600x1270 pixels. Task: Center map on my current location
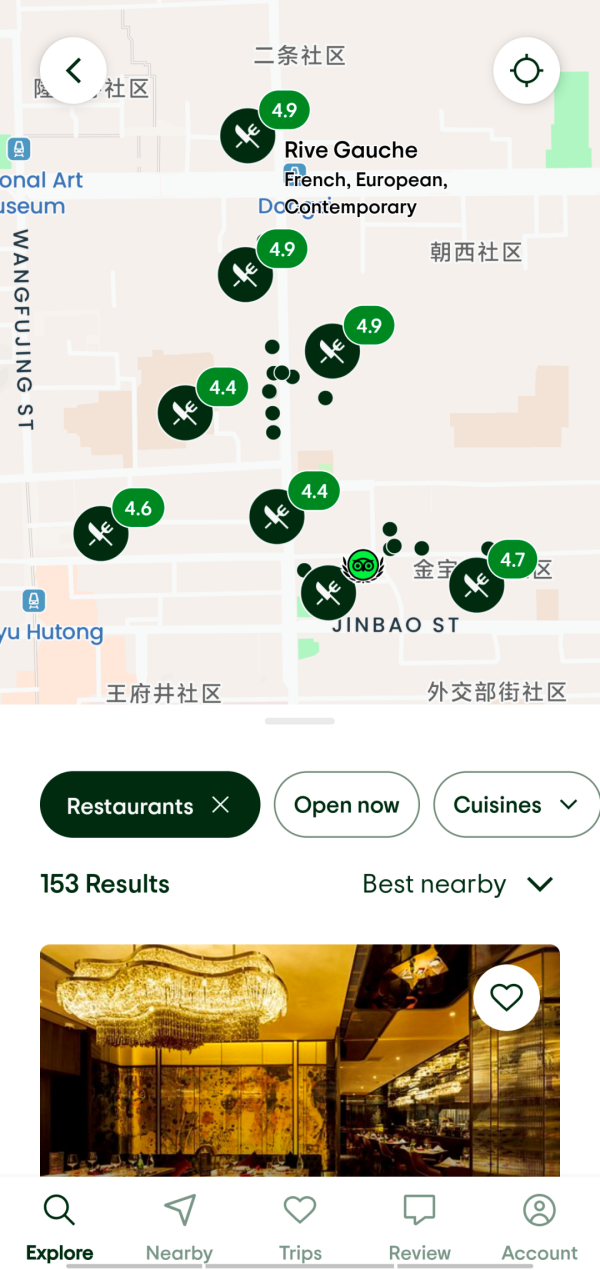pos(526,71)
